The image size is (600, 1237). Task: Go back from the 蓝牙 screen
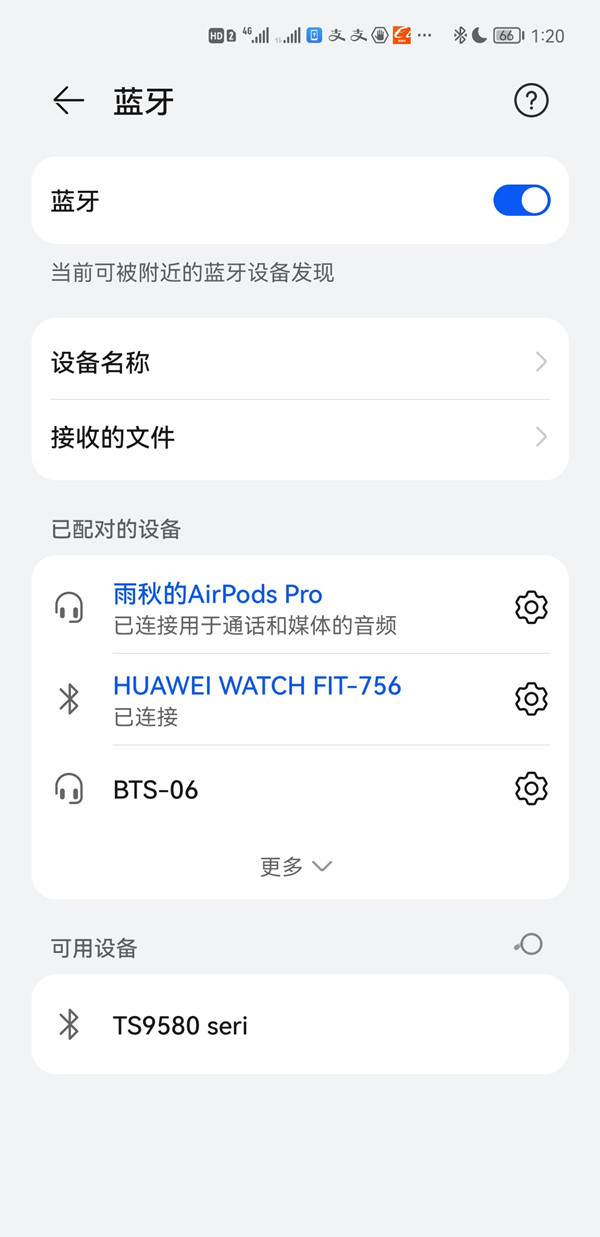click(x=68, y=100)
